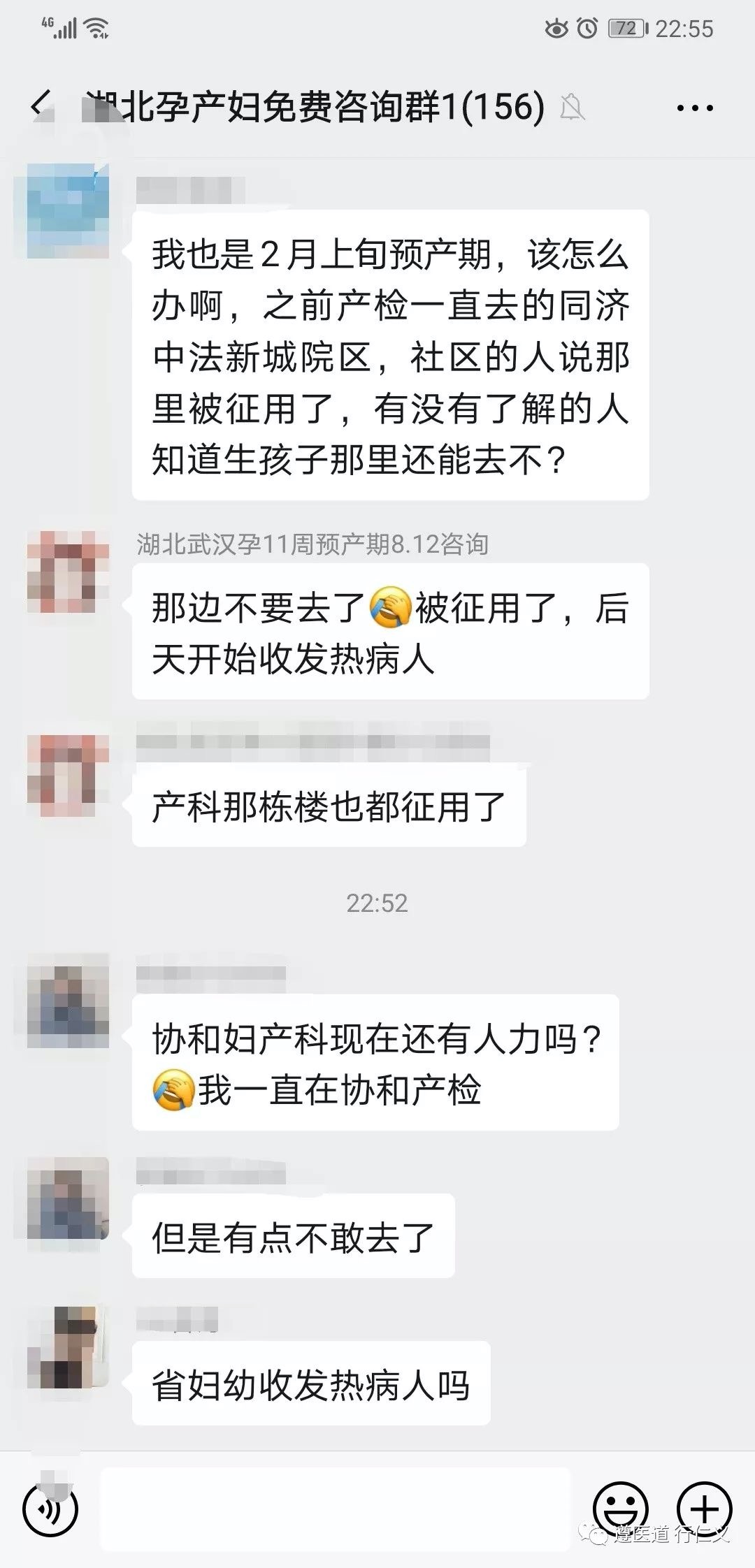The height and width of the screenshot is (1568, 755).
Task: Open the emoji sticker panel
Action: pos(620,1509)
